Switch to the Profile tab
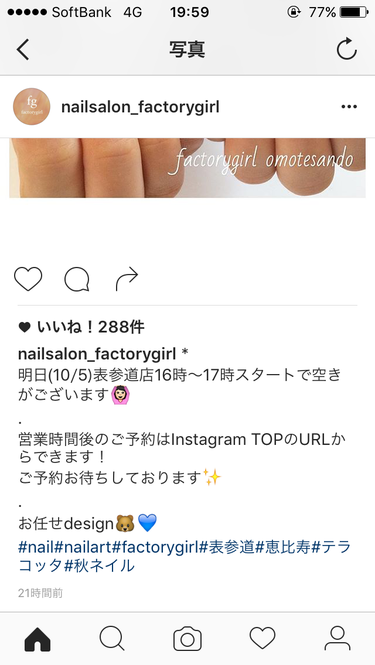The width and height of the screenshot is (375, 665). coord(337,639)
